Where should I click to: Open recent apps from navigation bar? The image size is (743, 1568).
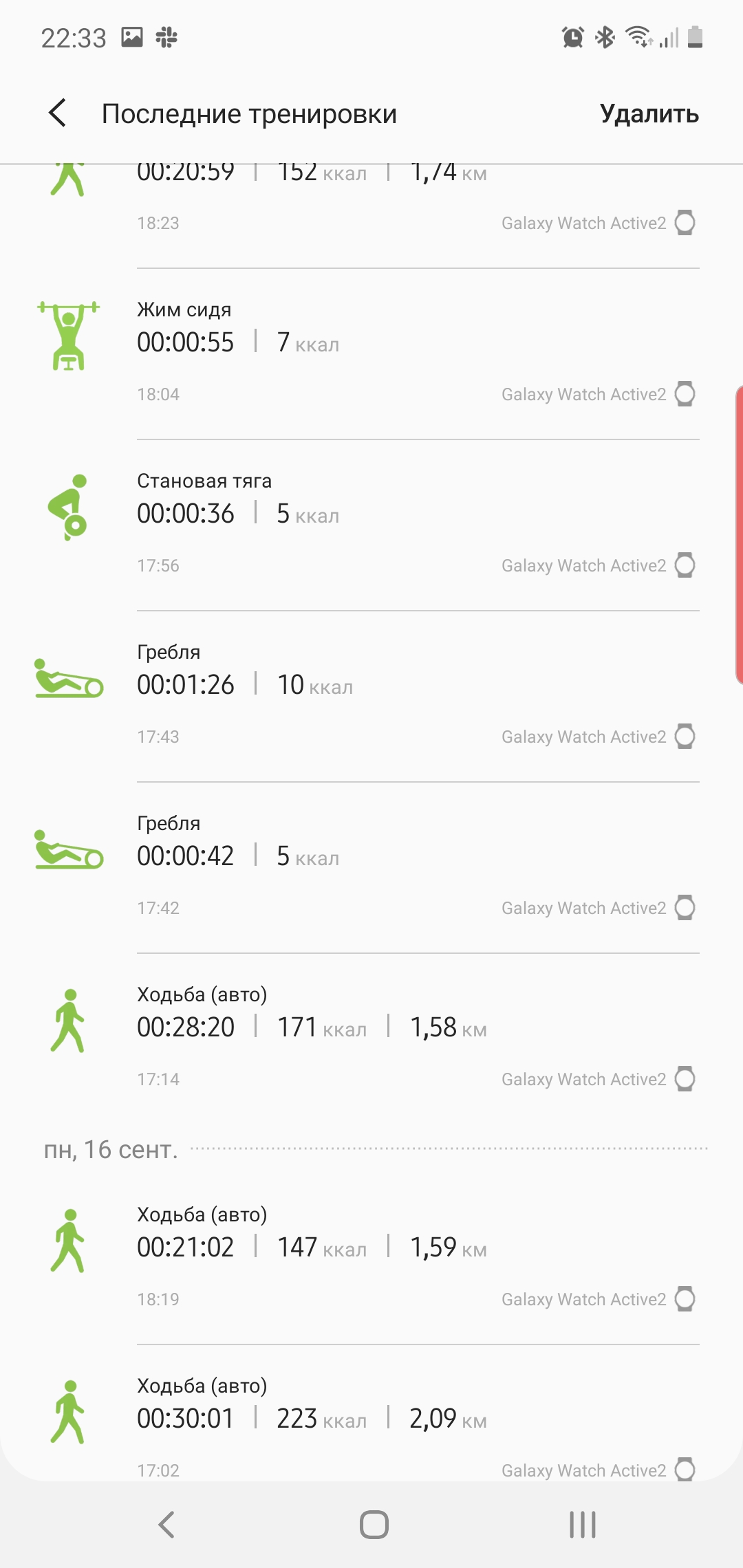(x=582, y=1525)
